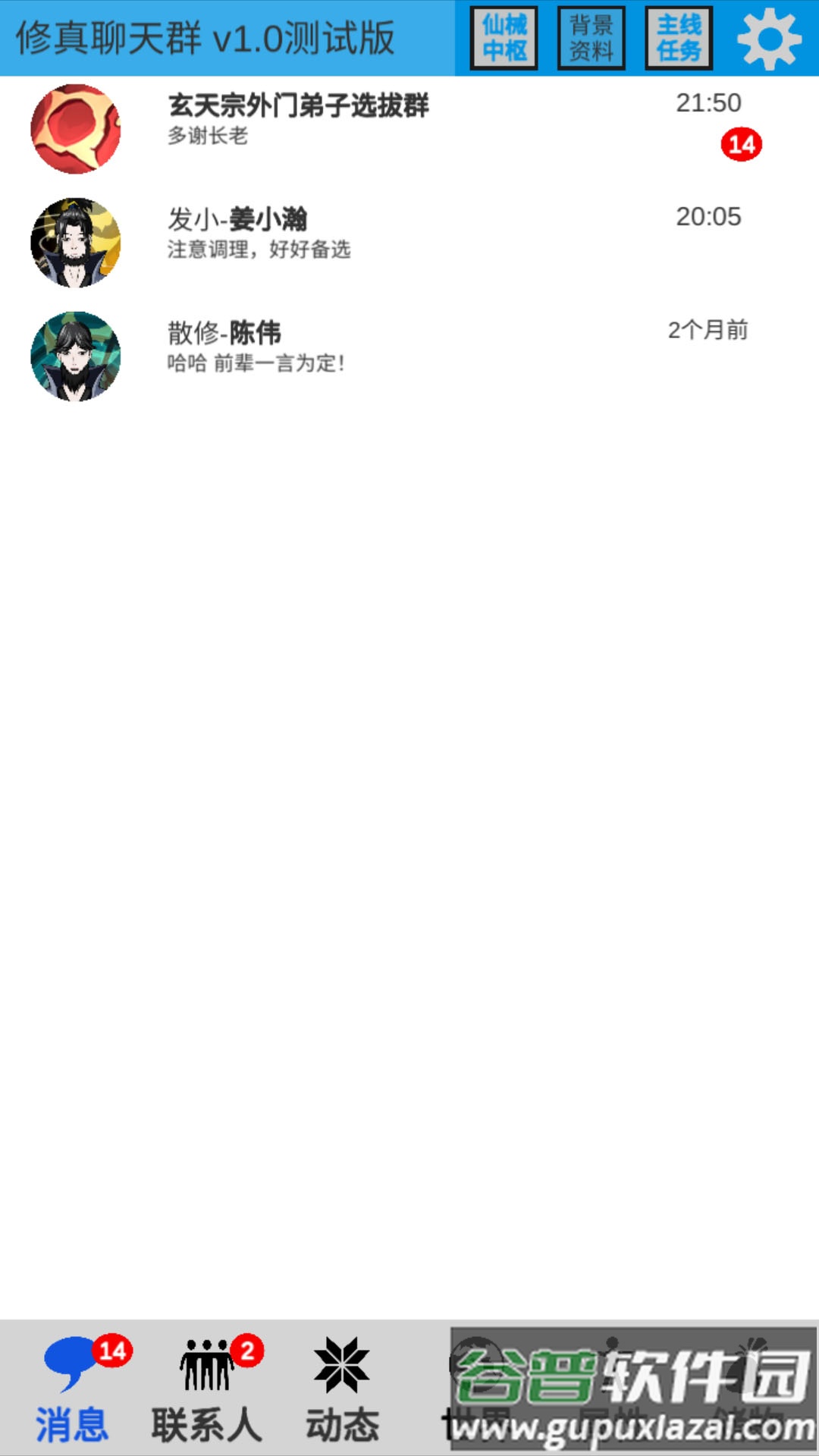
Task: Click the 玄天宗外门弟子选拔群 group avatar
Action: (x=76, y=129)
